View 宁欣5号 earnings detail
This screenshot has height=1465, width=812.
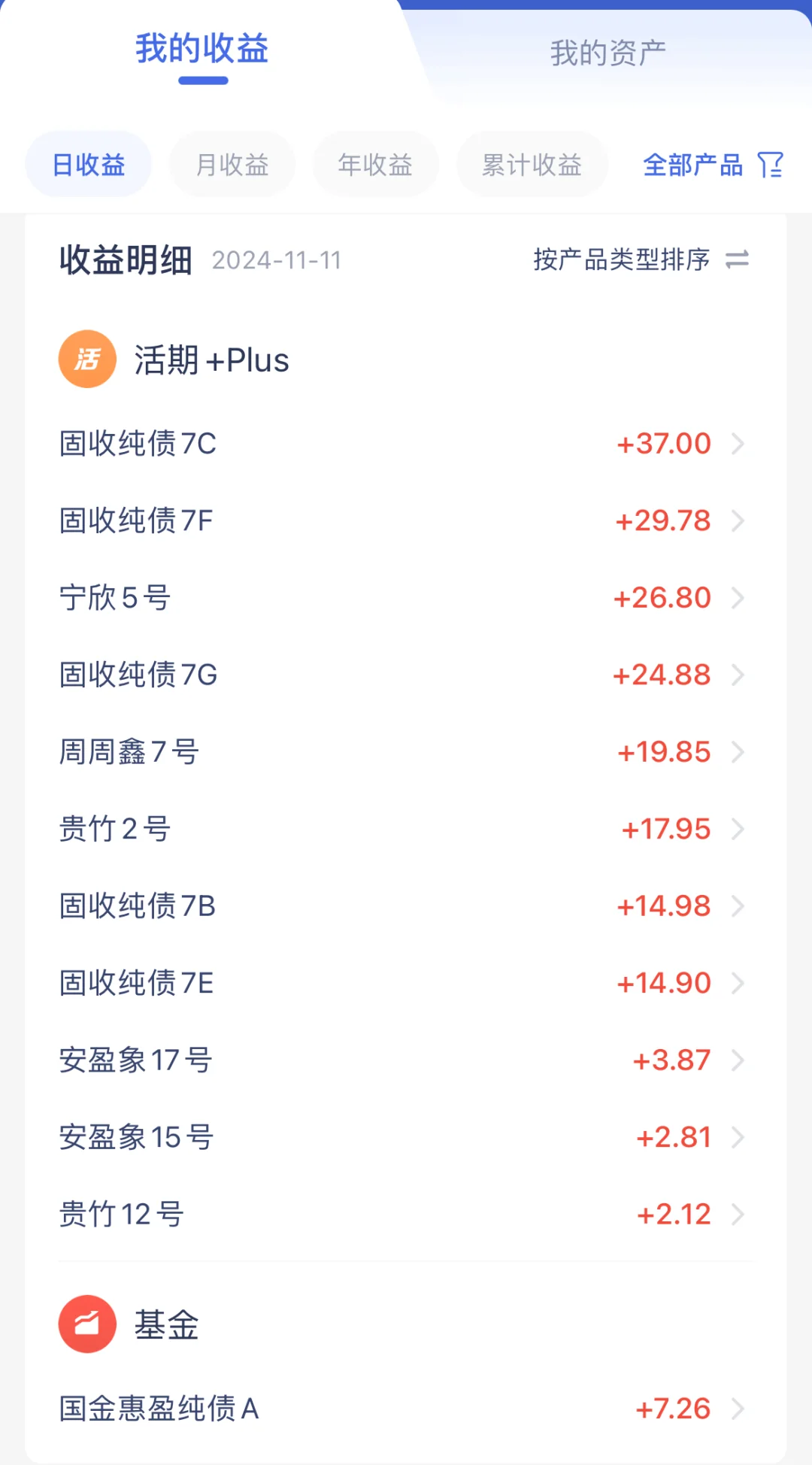tap(404, 598)
